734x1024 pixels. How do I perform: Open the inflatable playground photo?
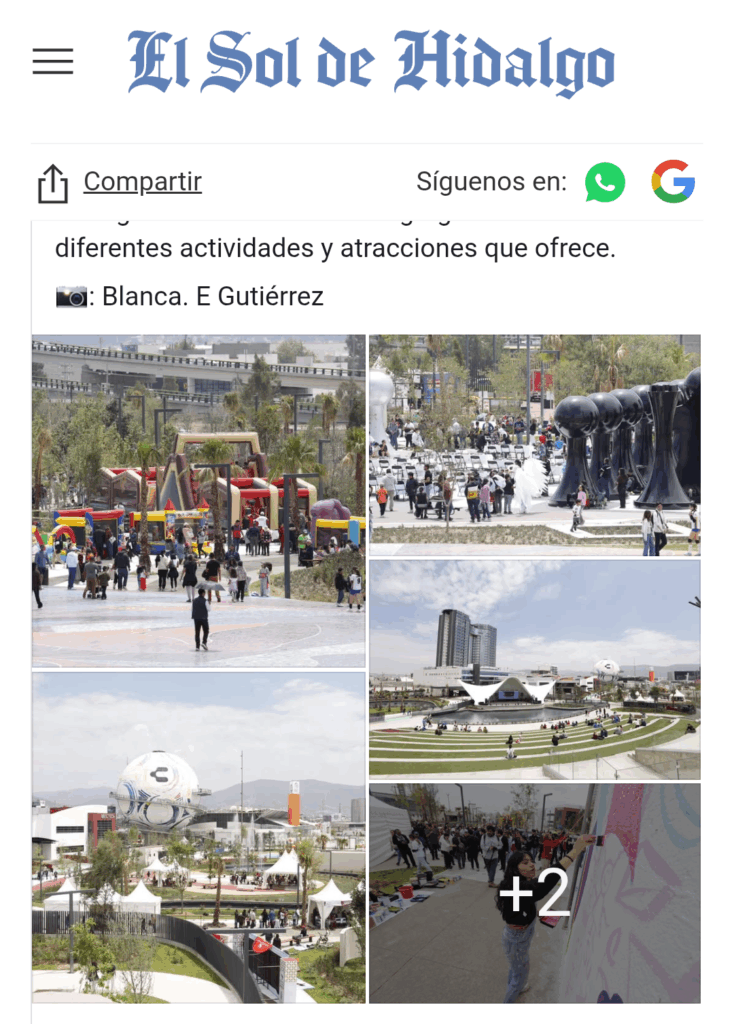coord(198,500)
